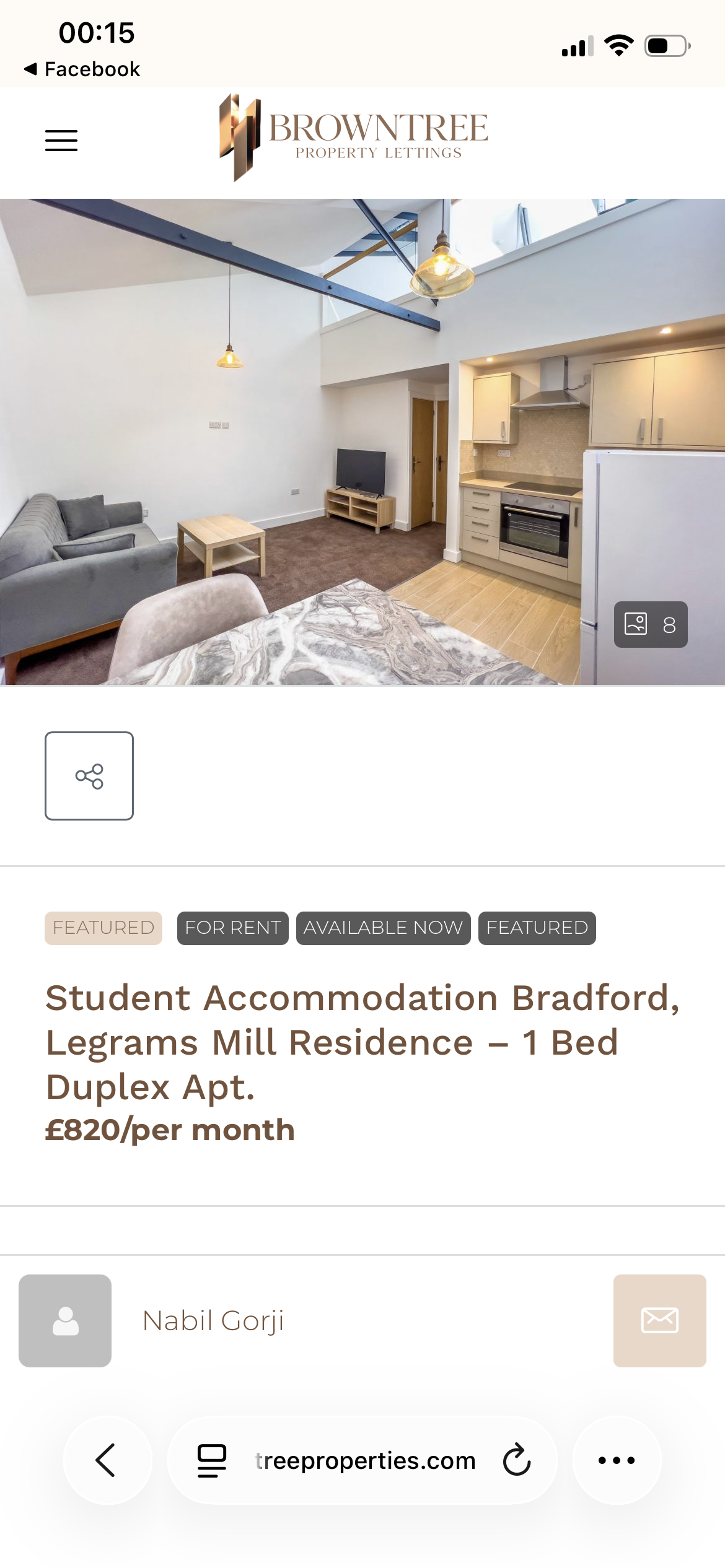
Task: Tap the For Rent tag
Action: pos(233,928)
